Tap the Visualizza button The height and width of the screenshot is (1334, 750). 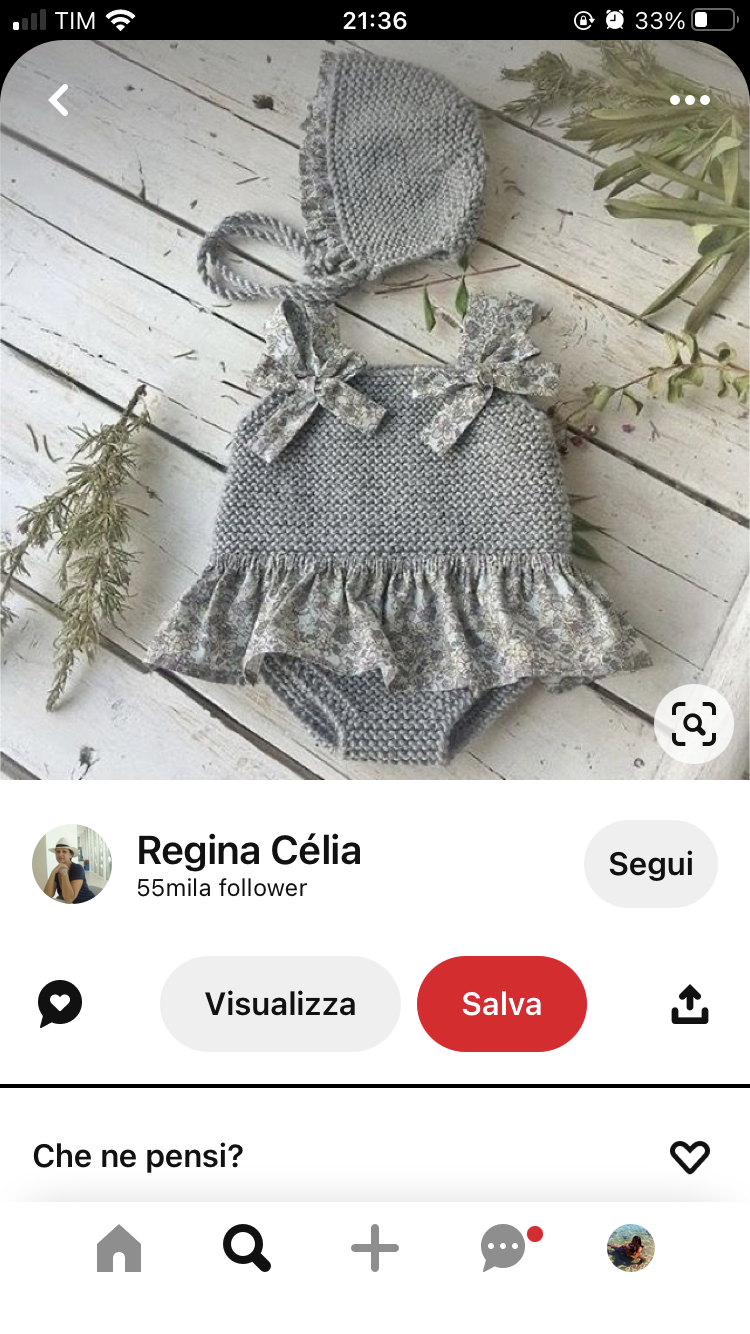click(280, 1004)
